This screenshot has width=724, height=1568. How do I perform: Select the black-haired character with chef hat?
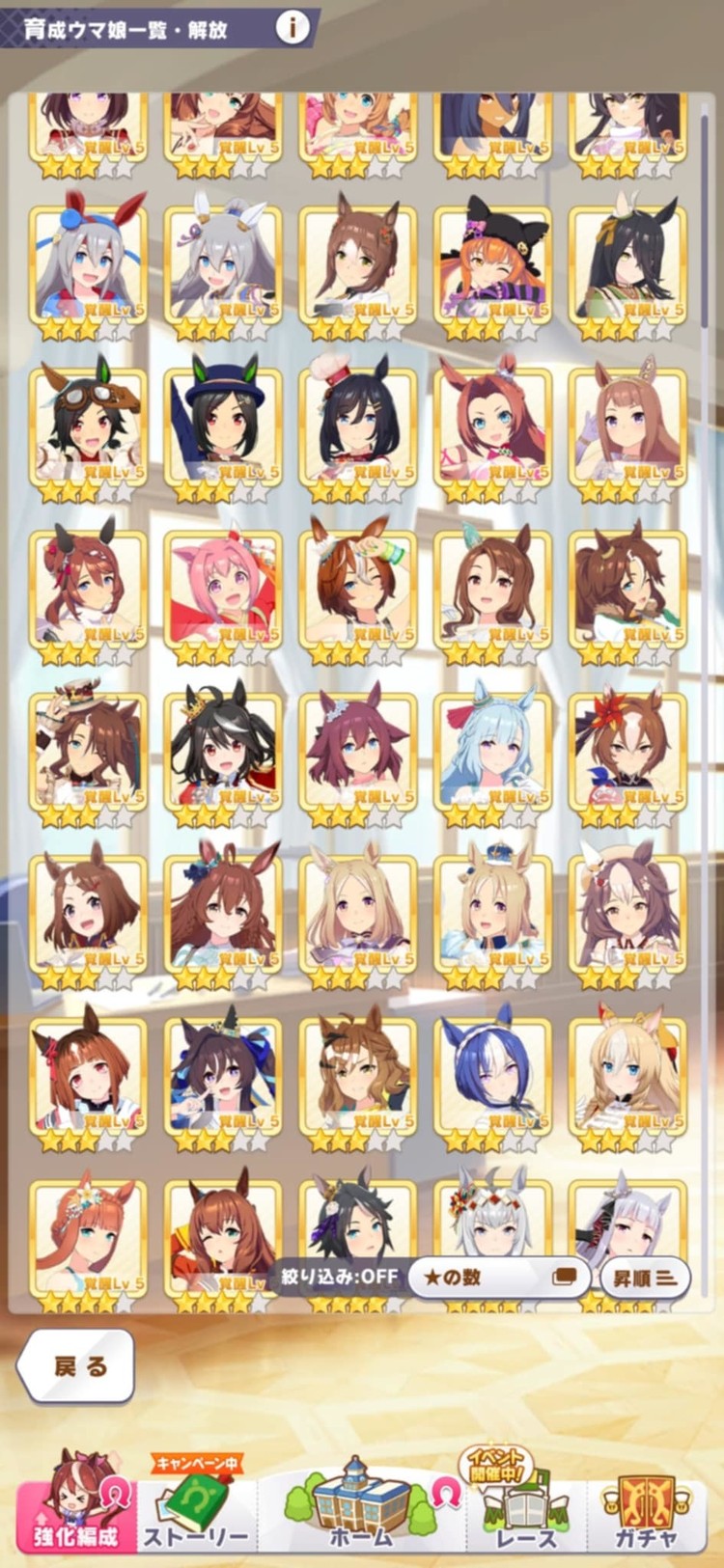[x=358, y=426]
